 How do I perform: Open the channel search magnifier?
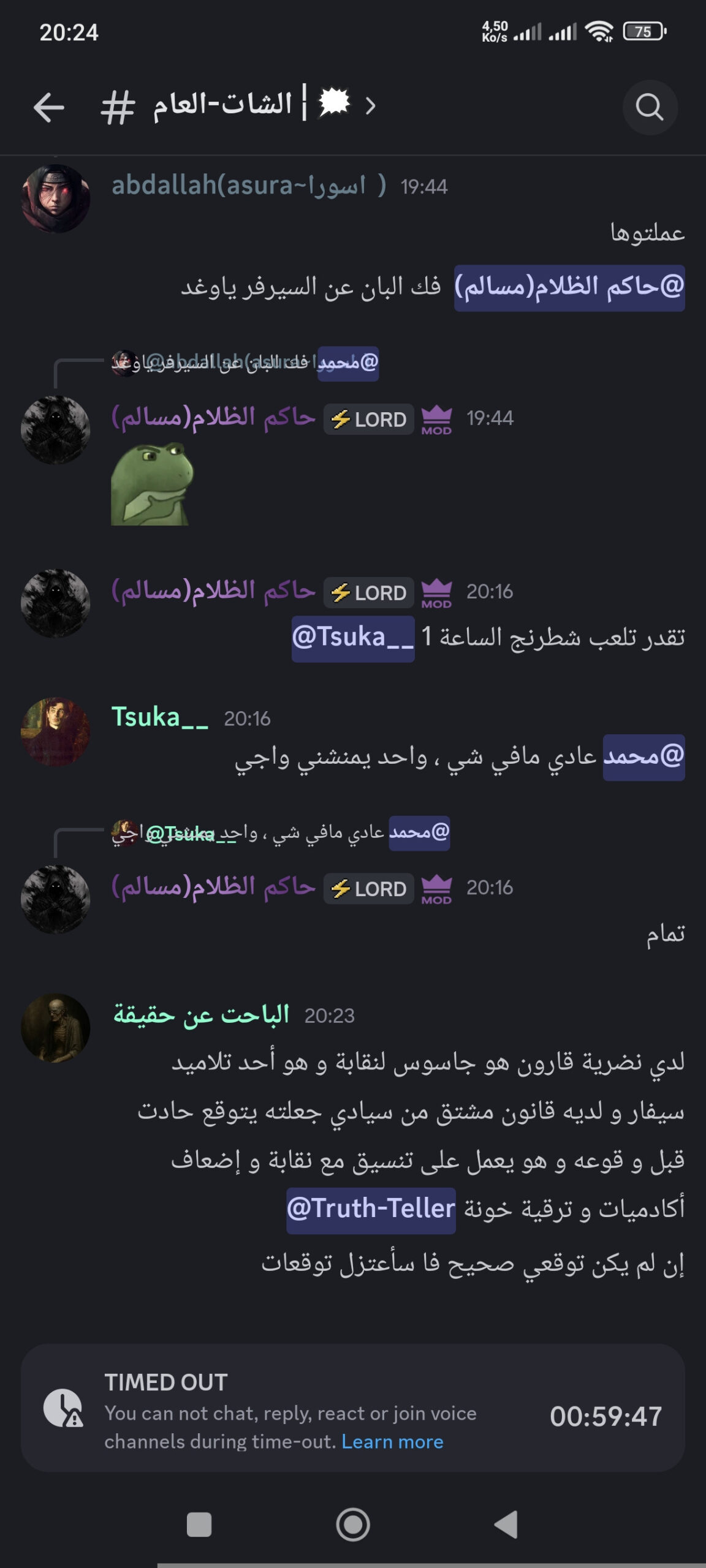click(650, 108)
